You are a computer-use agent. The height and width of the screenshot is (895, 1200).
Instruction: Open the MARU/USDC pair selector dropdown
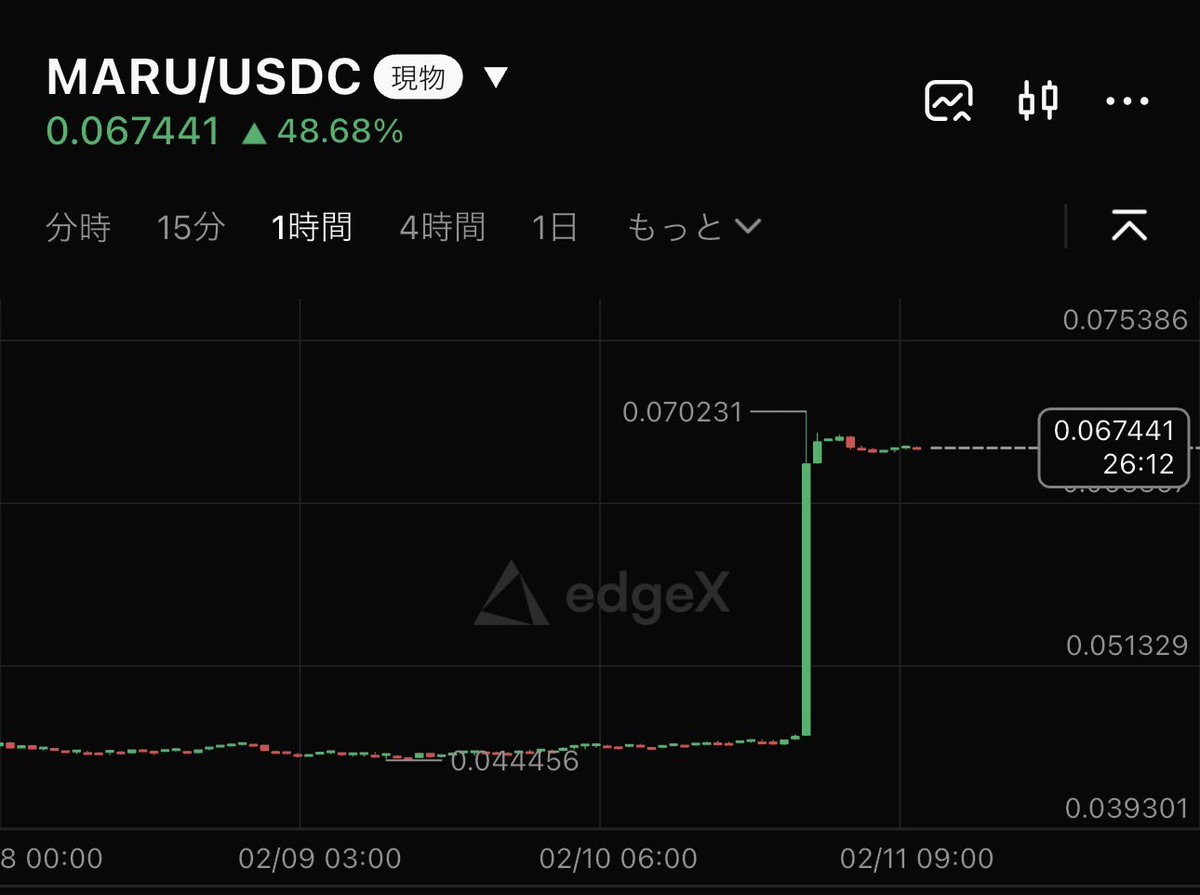496,78
